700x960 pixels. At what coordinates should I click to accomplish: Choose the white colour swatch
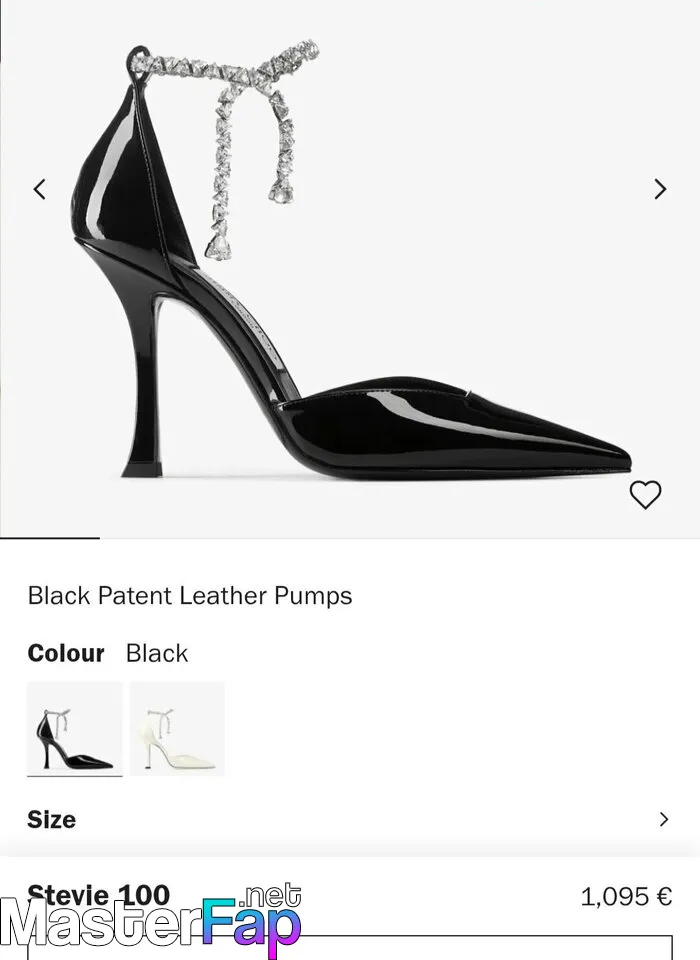[x=177, y=729]
